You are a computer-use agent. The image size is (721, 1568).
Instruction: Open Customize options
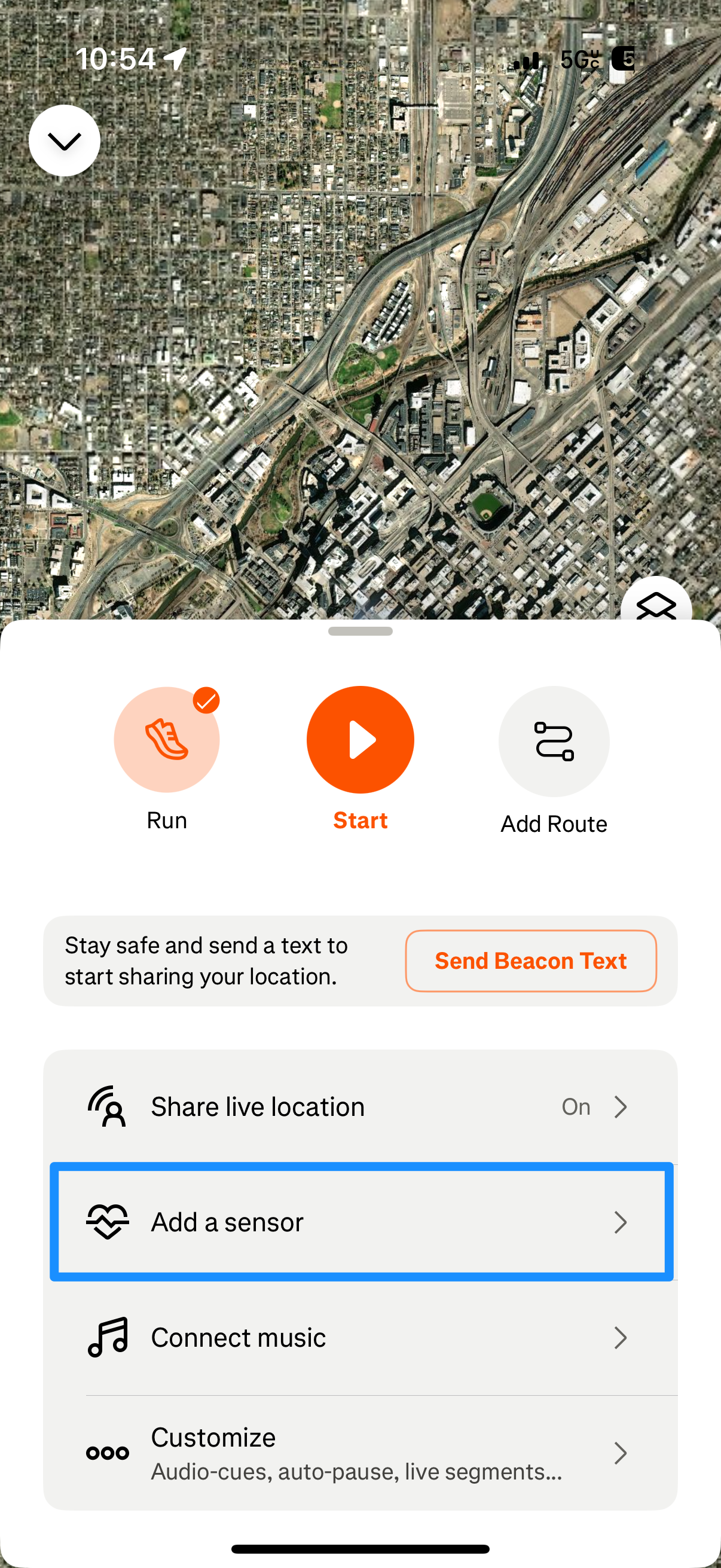(x=360, y=1453)
